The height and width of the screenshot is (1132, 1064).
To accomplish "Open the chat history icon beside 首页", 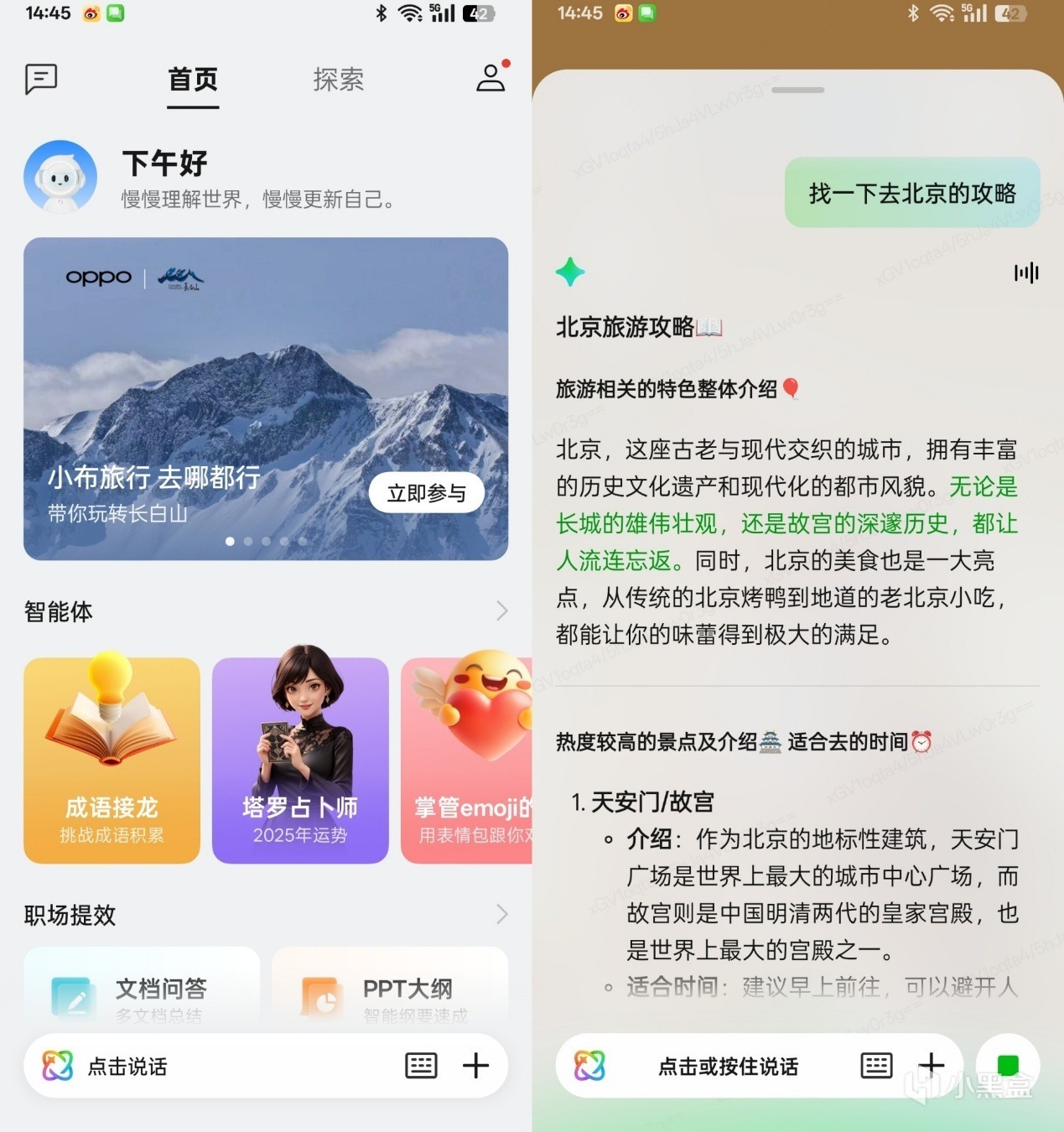I will pos(41,80).
